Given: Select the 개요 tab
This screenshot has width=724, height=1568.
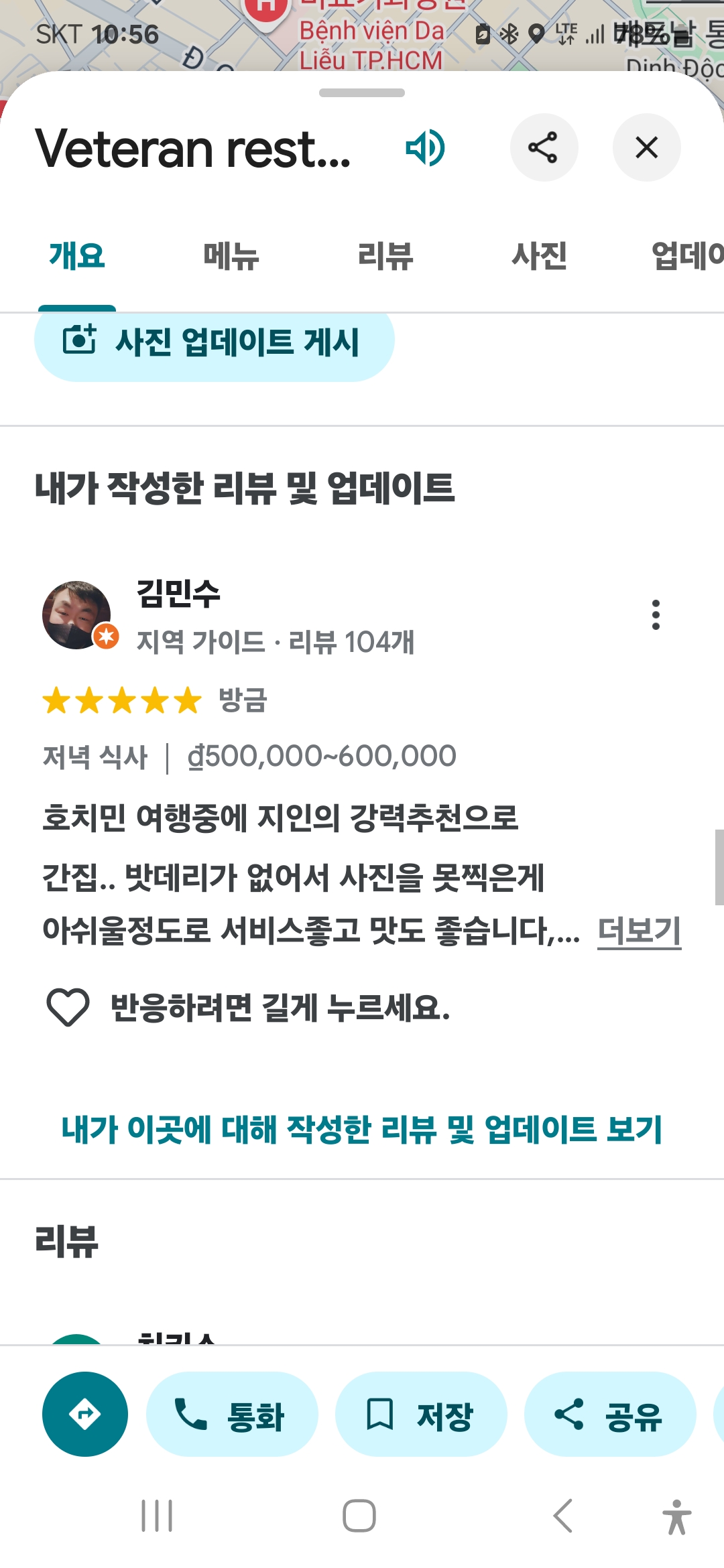Looking at the screenshot, I should [x=77, y=256].
